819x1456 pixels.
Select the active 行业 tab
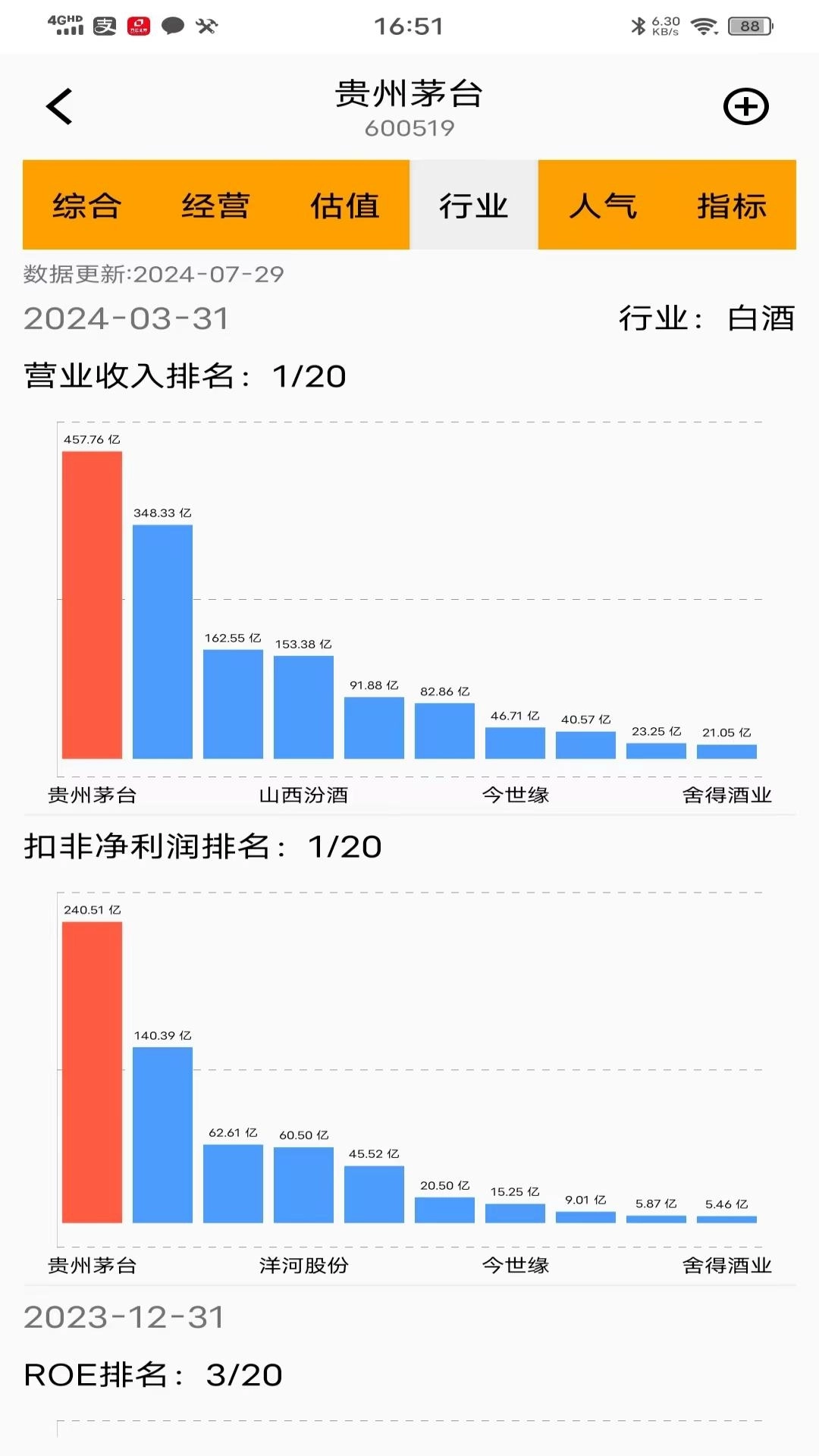tap(473, 205)
